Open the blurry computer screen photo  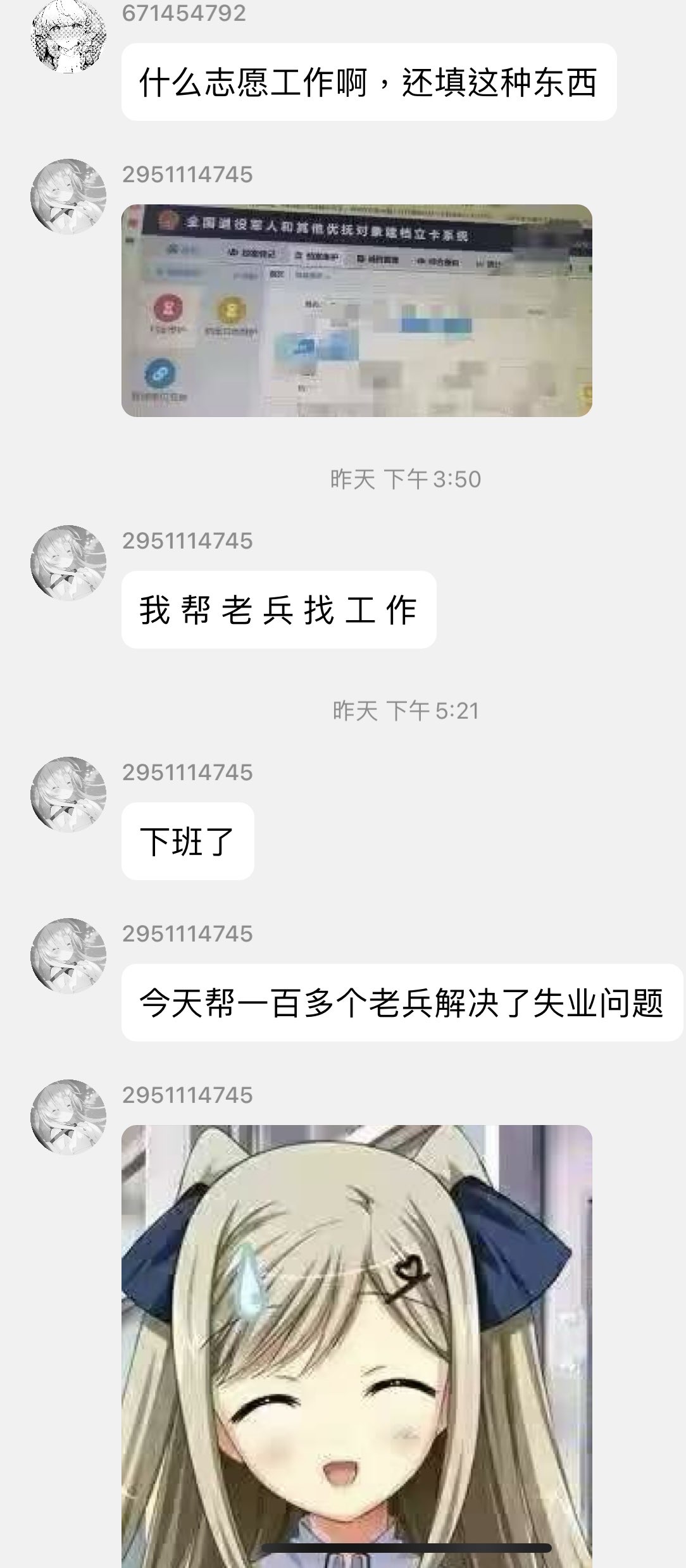click(x=356, y=310)
